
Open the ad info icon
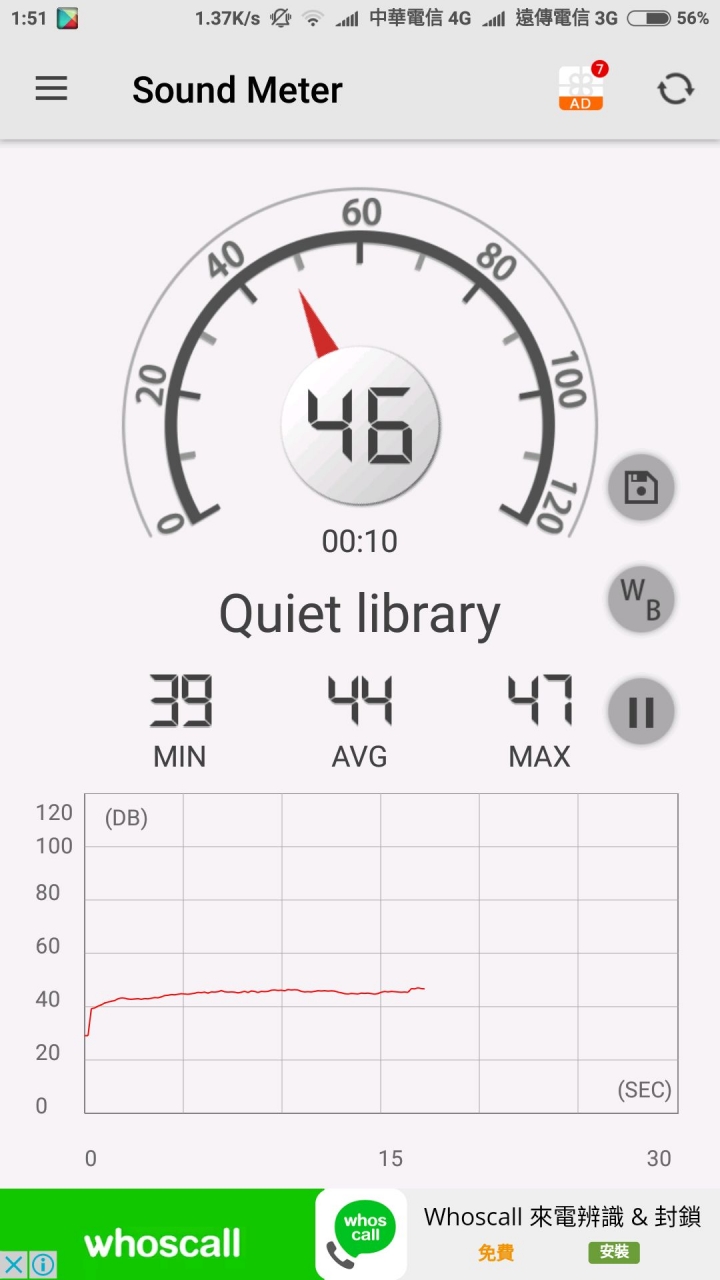43,1265
